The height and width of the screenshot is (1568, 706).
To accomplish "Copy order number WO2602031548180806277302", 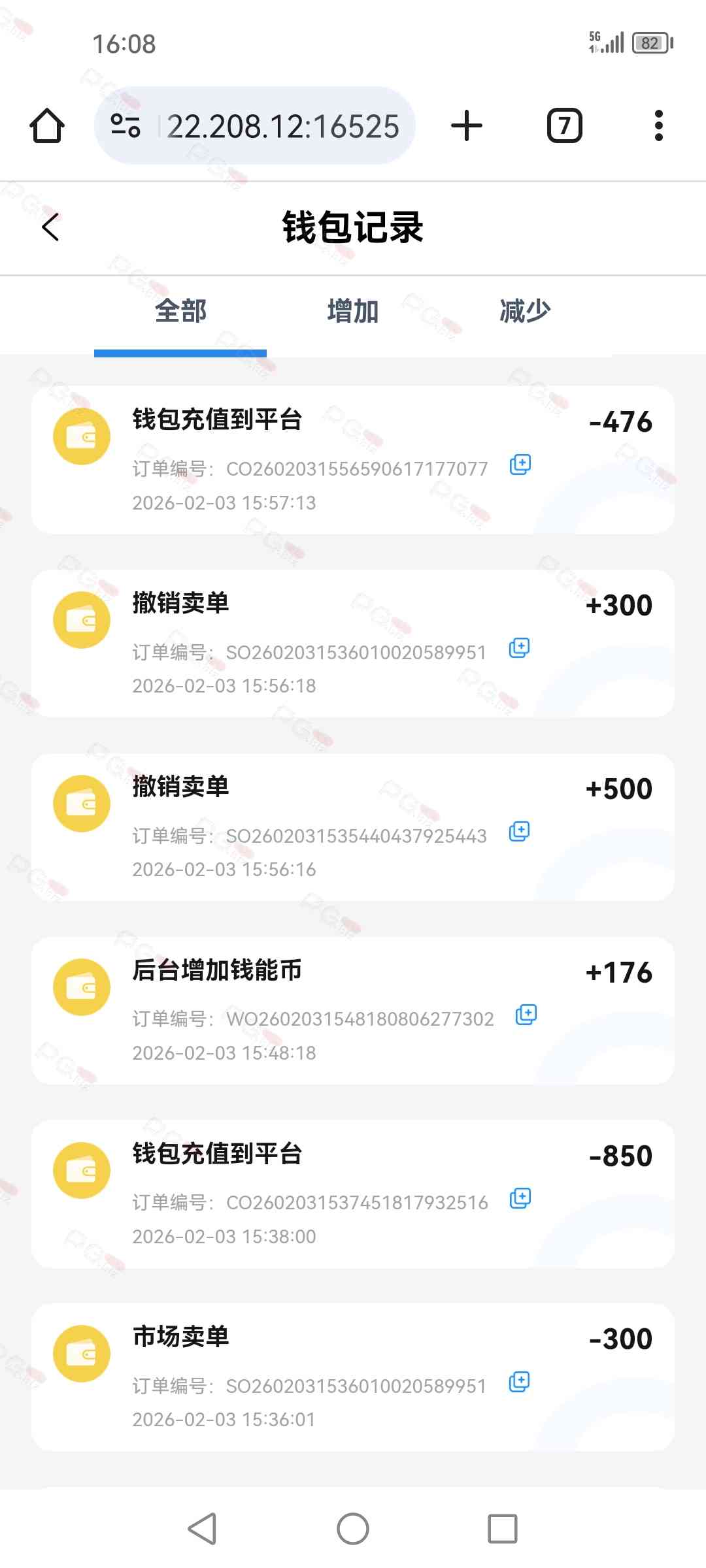I will tap(526, 1015).
